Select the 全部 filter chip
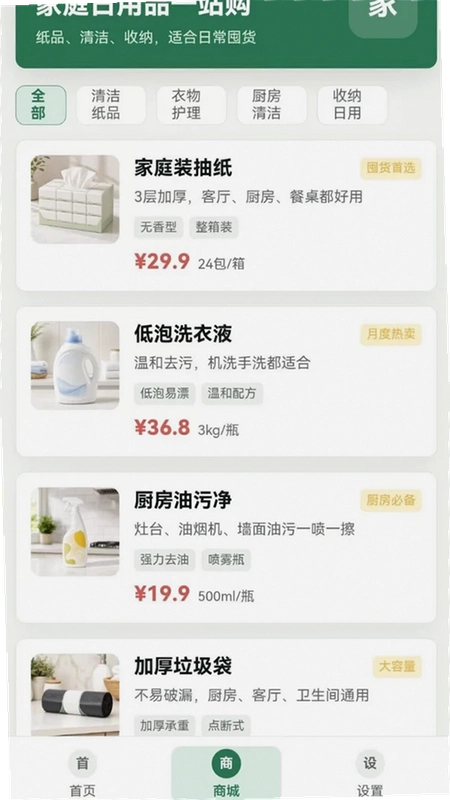Image resolution: width=450 pixels, height=800 pixels. click(x=41, y=105)
